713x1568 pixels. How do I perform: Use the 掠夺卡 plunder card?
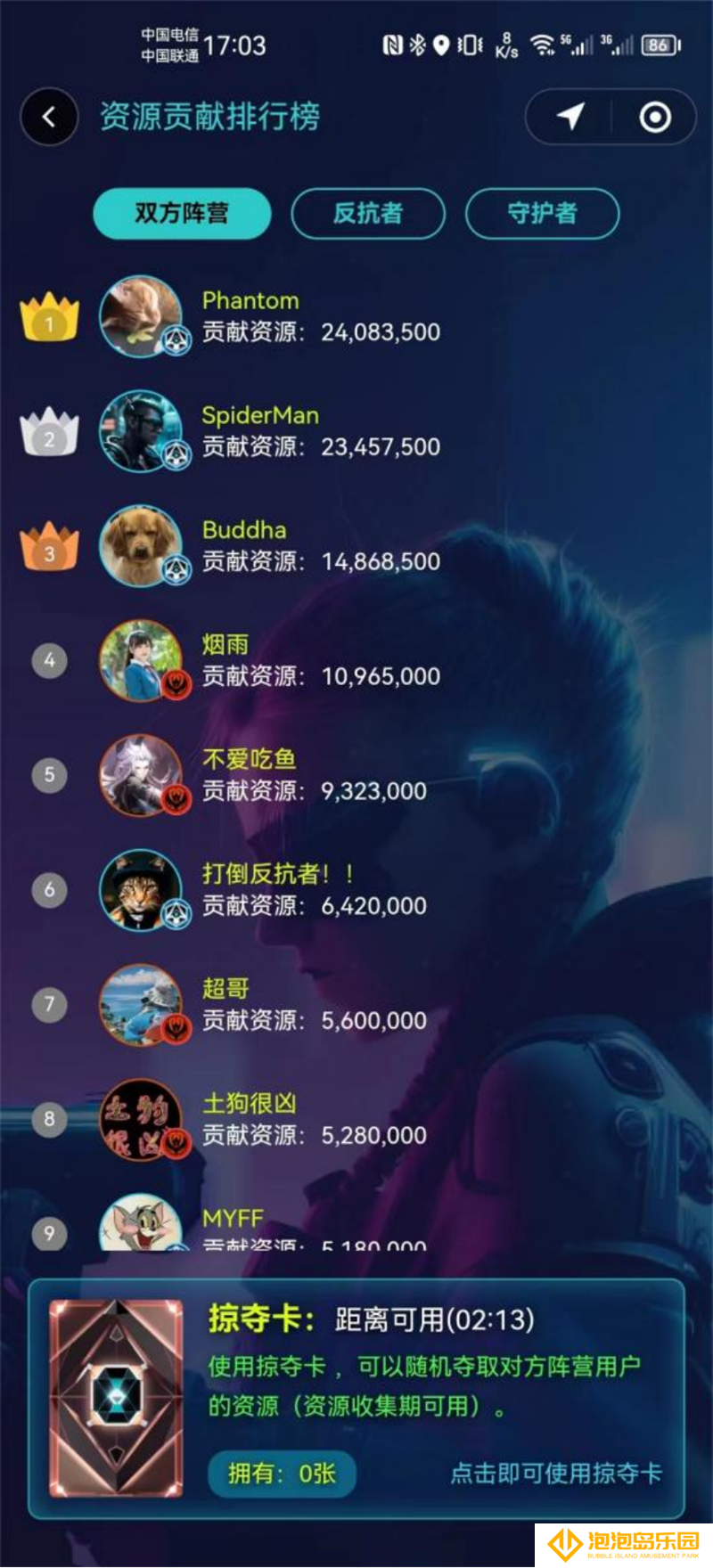(x=555, y=1473)
